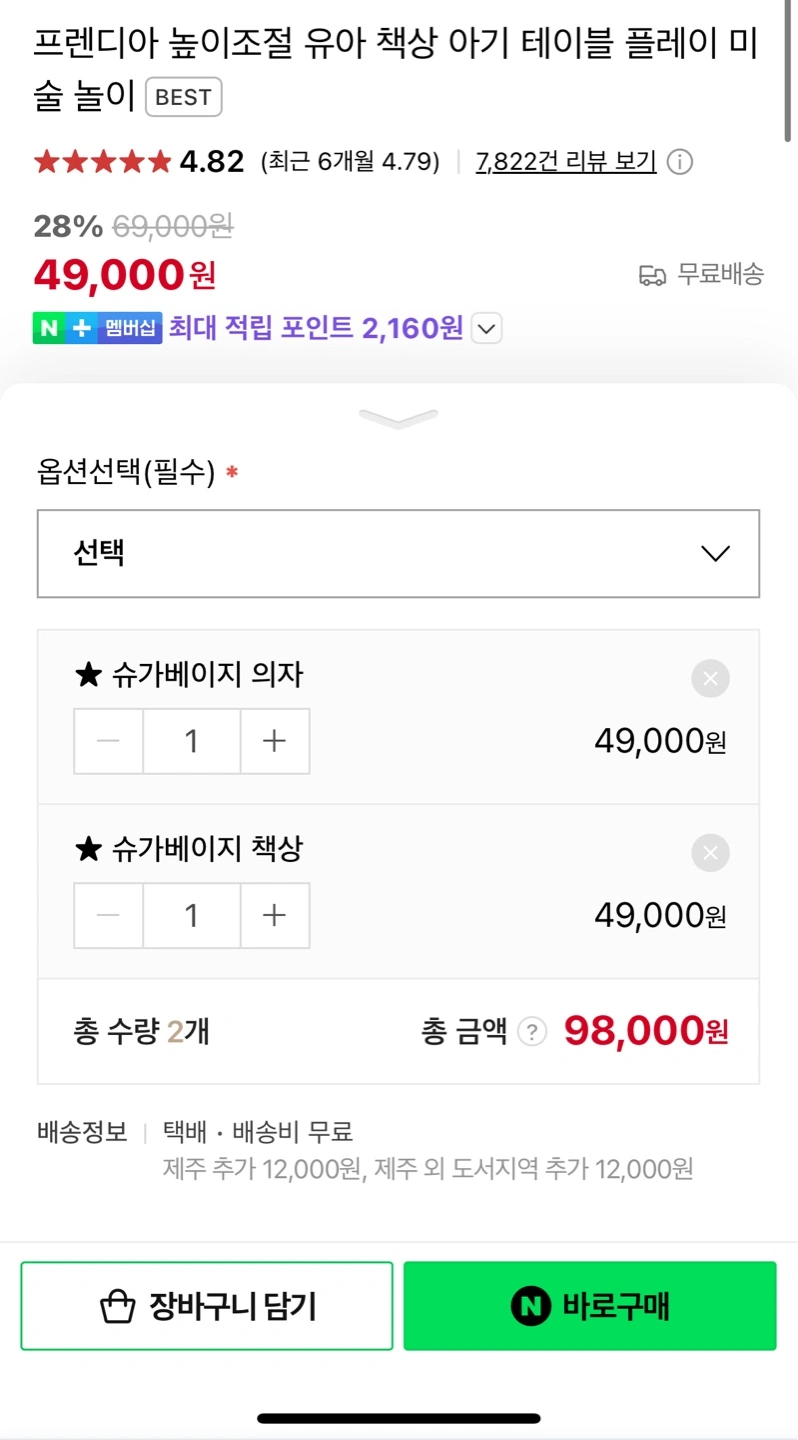Buy now with 바로구매
Image resolution: width=798 pixels, height=1440 pixels.
[x=590, y=1306]
